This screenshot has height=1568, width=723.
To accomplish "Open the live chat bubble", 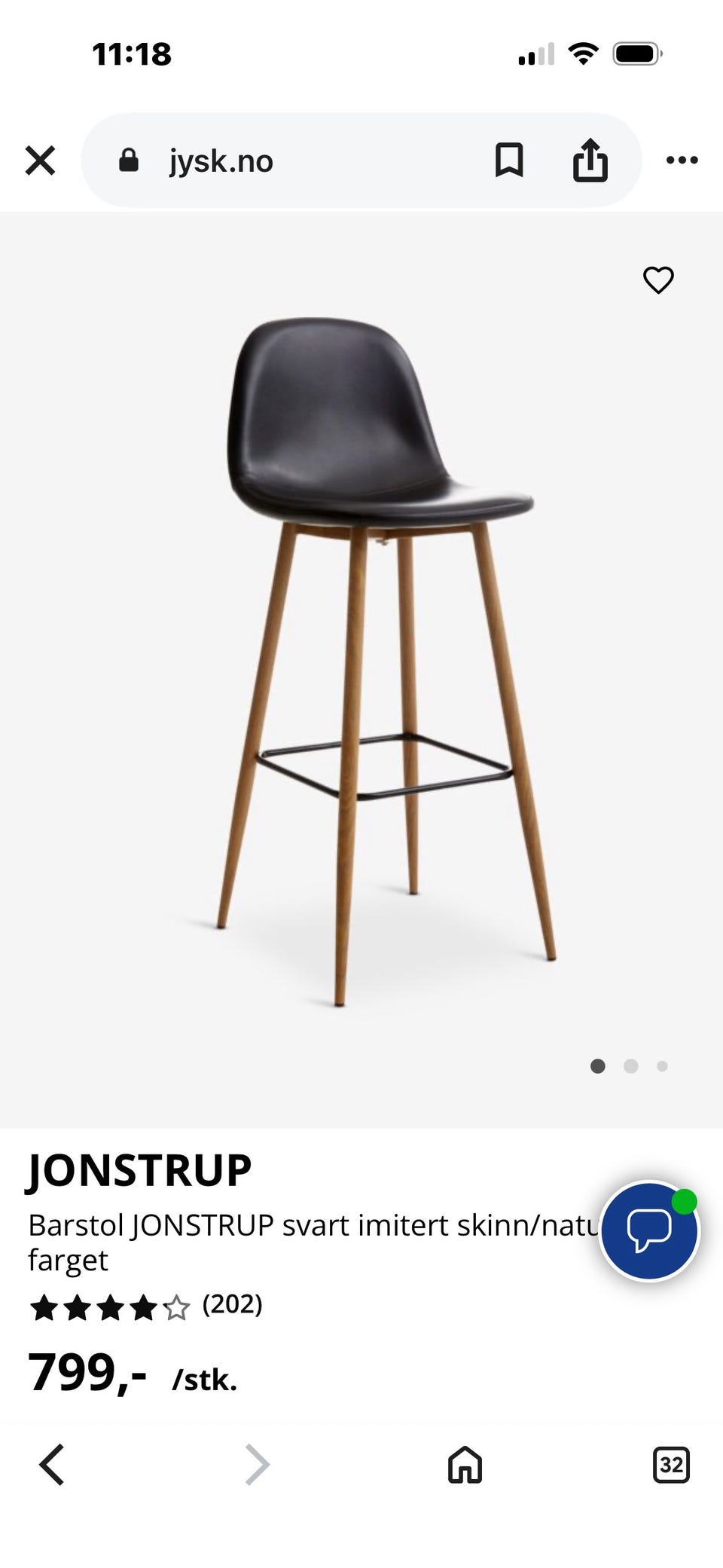I will pos(649,1230).
